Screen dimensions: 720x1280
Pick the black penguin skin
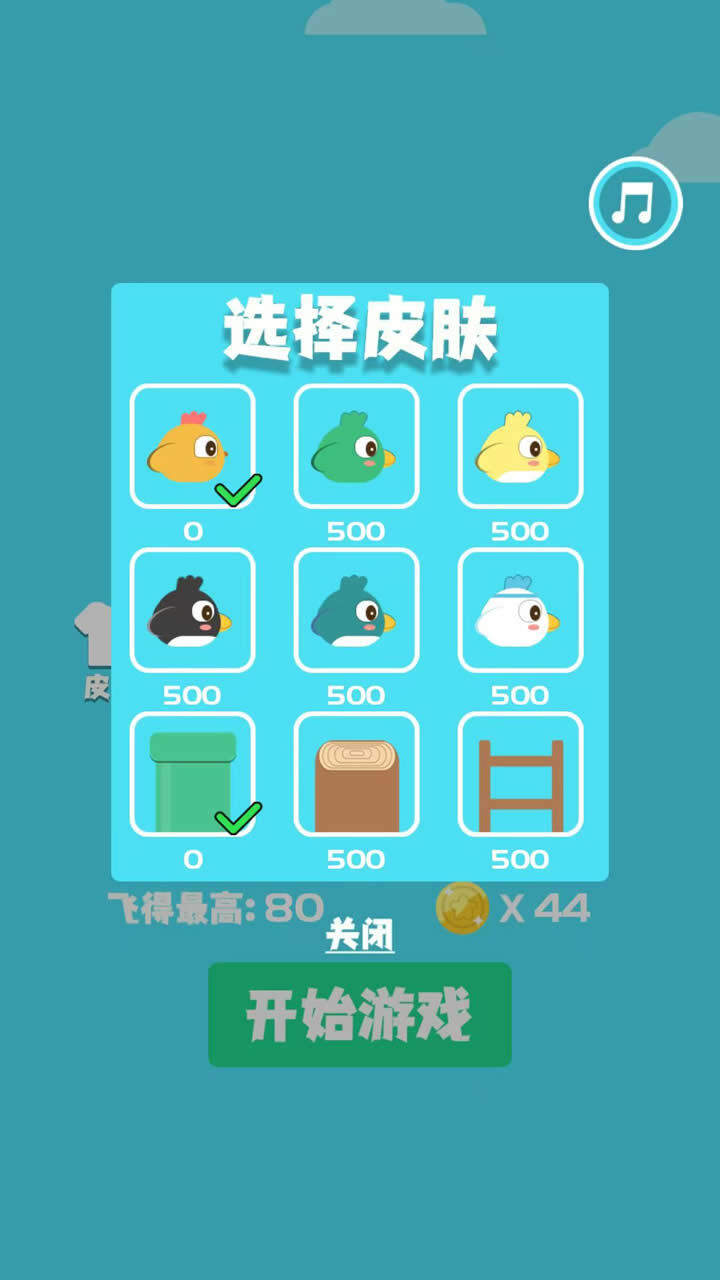[193, 610]
